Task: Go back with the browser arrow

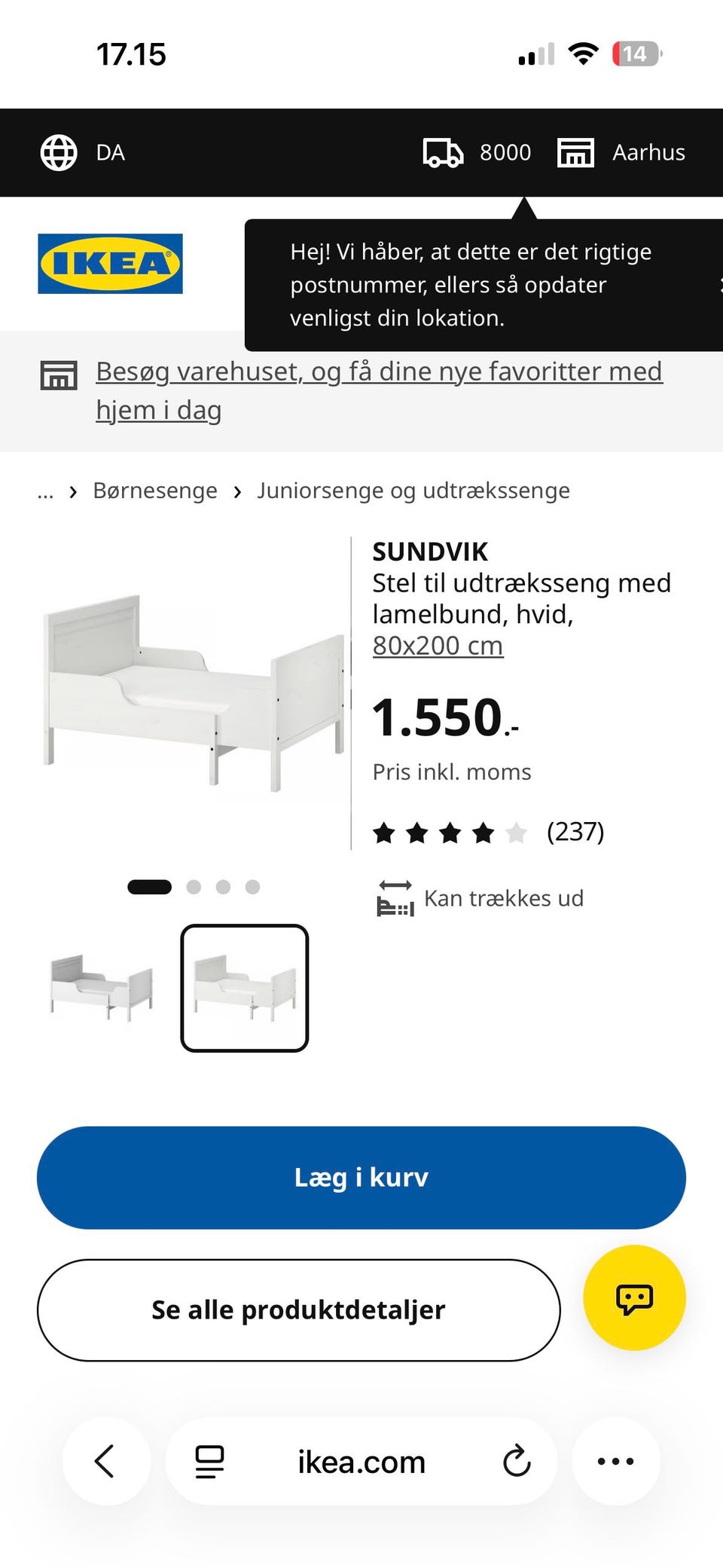Action: pyautogui.click(x=106, y=1462)
